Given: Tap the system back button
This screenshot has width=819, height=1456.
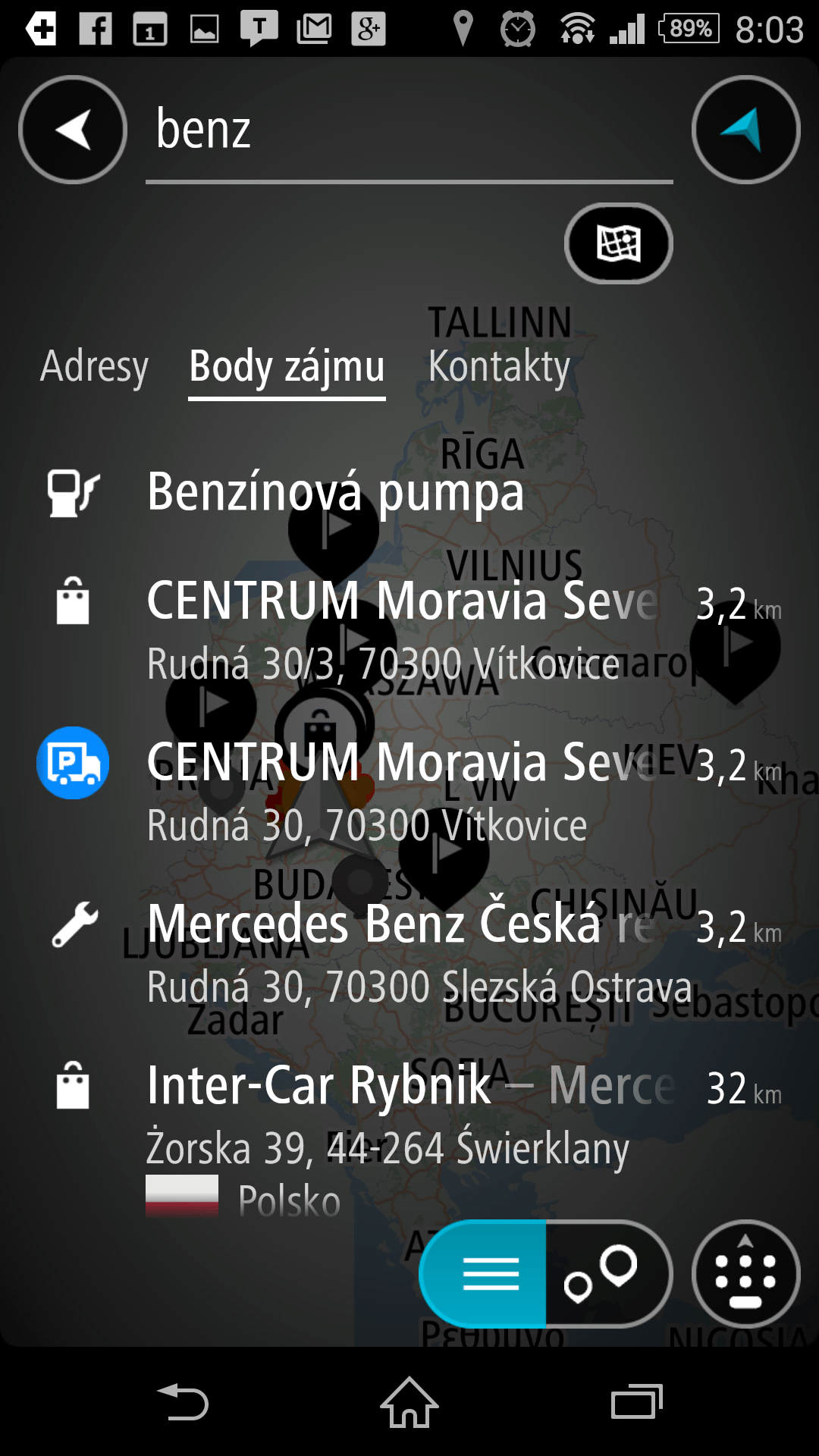Looking at the screenshot, I should point(182,1401).
